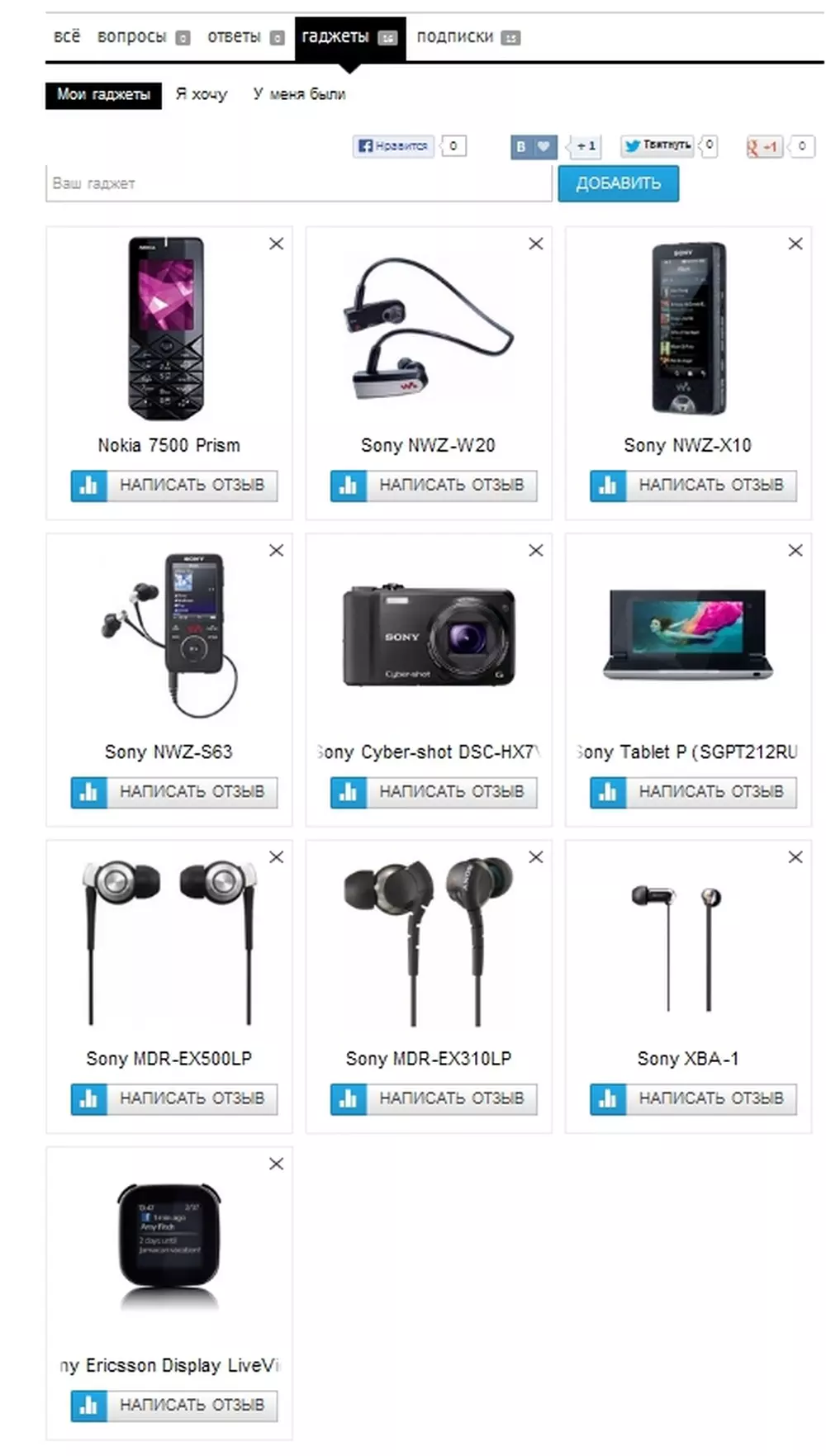Viewport: 826px width, 1456px height.
Task: Open the ответы tab
Action: click(x=234, y=36)
